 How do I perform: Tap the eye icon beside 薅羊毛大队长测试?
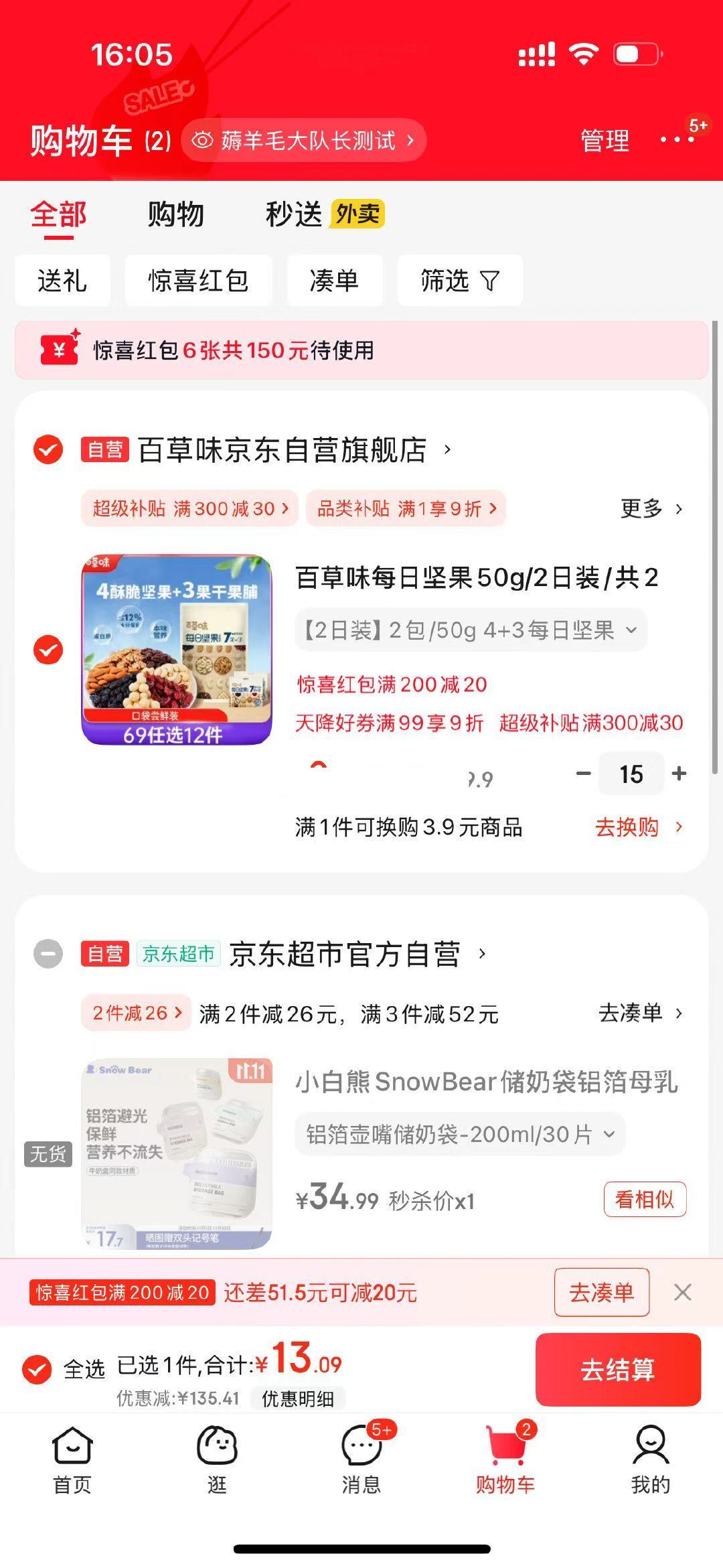pos(202,139)
